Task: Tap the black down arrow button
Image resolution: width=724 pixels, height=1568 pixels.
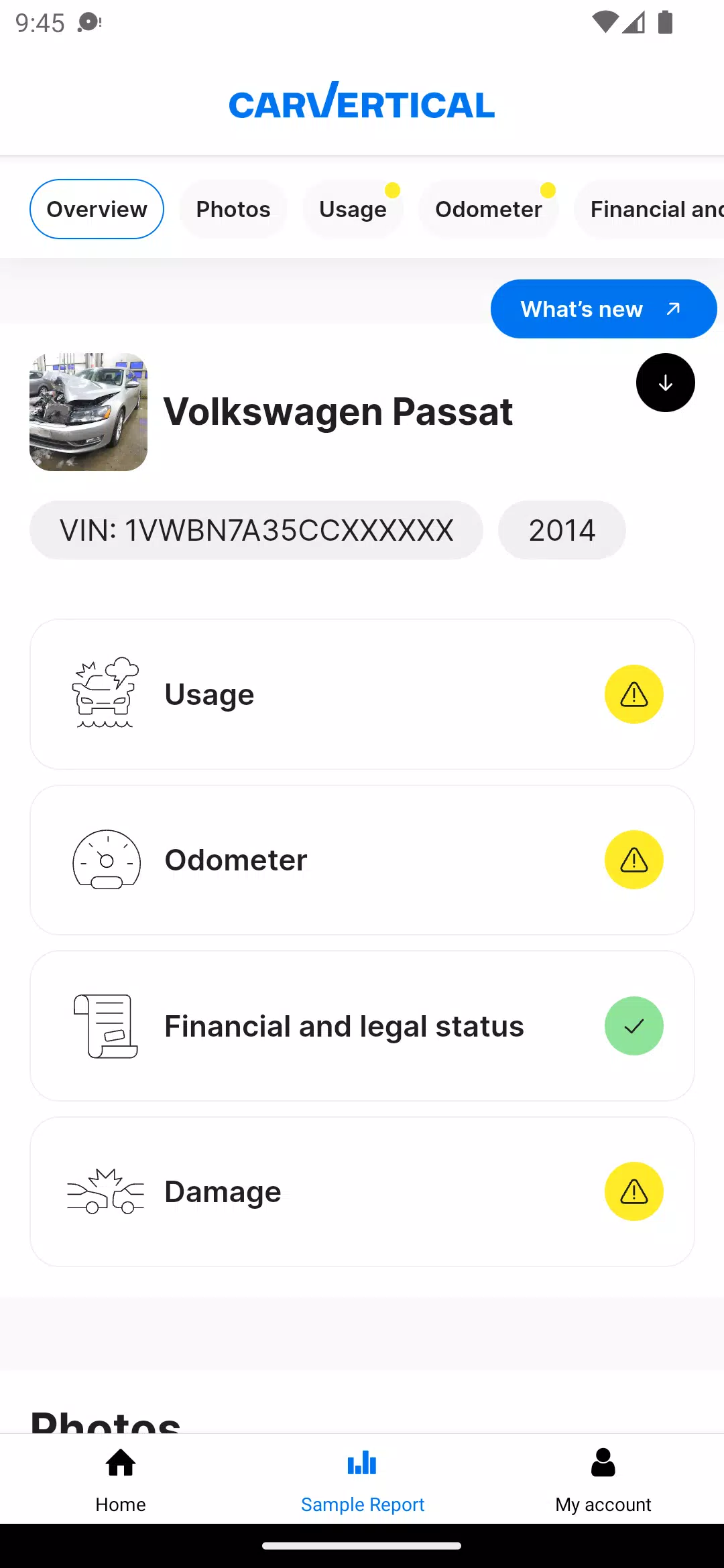Action: click(665, 383)
